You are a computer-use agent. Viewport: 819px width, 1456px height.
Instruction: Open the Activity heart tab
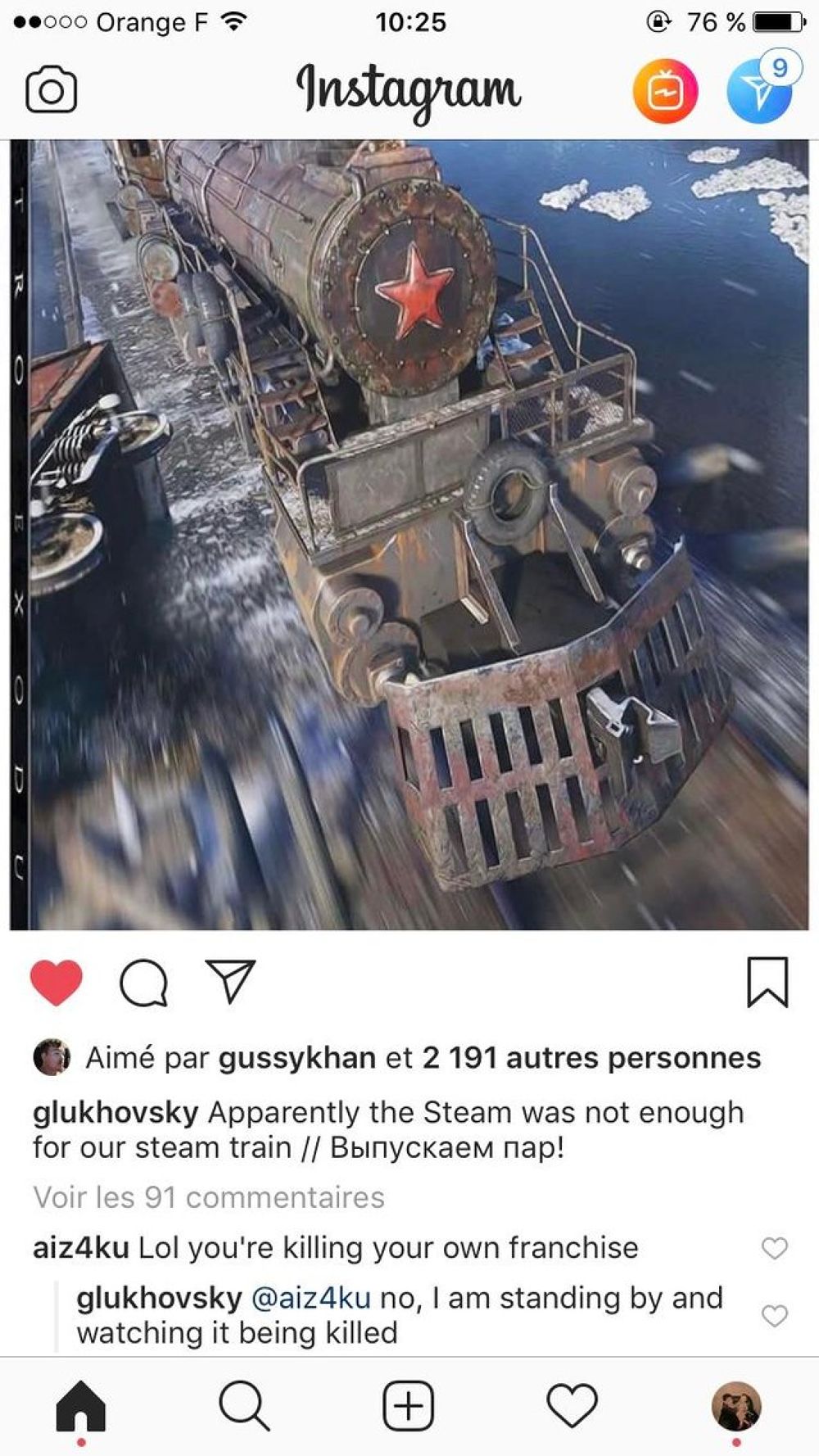(572, 1406)
